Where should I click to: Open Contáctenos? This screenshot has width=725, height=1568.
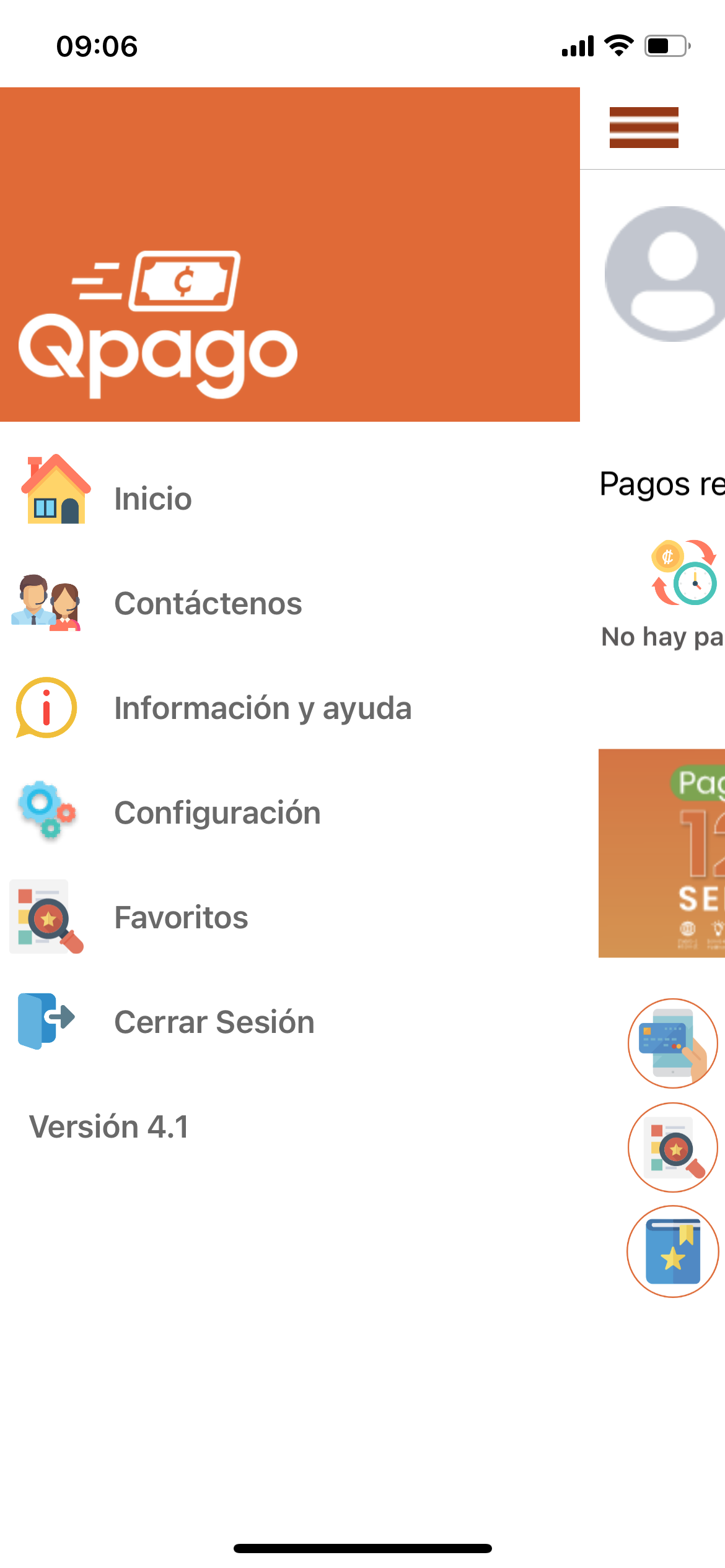tap(290, 603)
